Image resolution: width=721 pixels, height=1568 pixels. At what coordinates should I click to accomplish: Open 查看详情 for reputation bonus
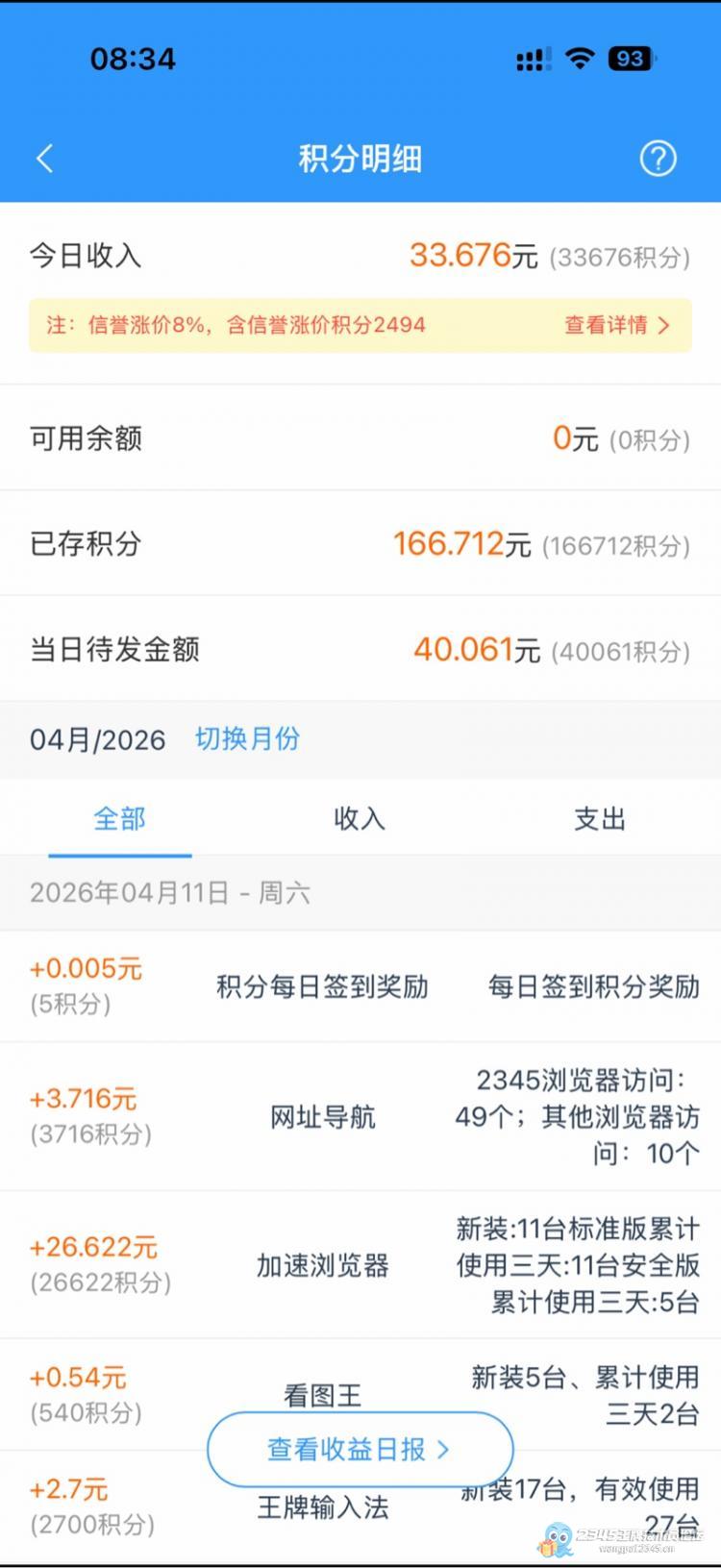coord(616,325)
